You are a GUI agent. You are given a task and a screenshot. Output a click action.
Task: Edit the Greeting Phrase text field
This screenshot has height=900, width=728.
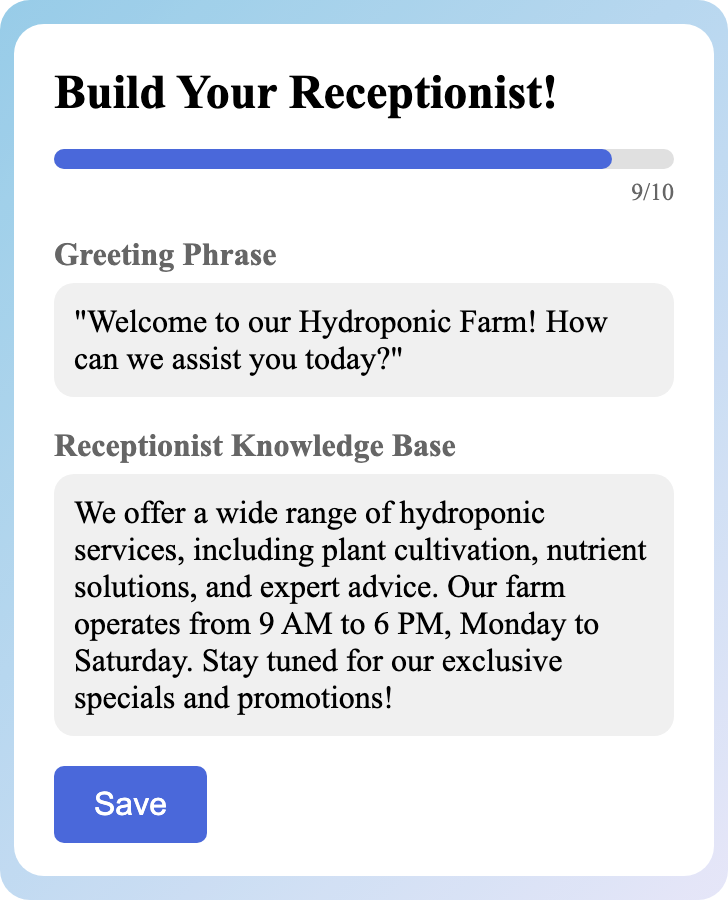[x=363, y=340]
